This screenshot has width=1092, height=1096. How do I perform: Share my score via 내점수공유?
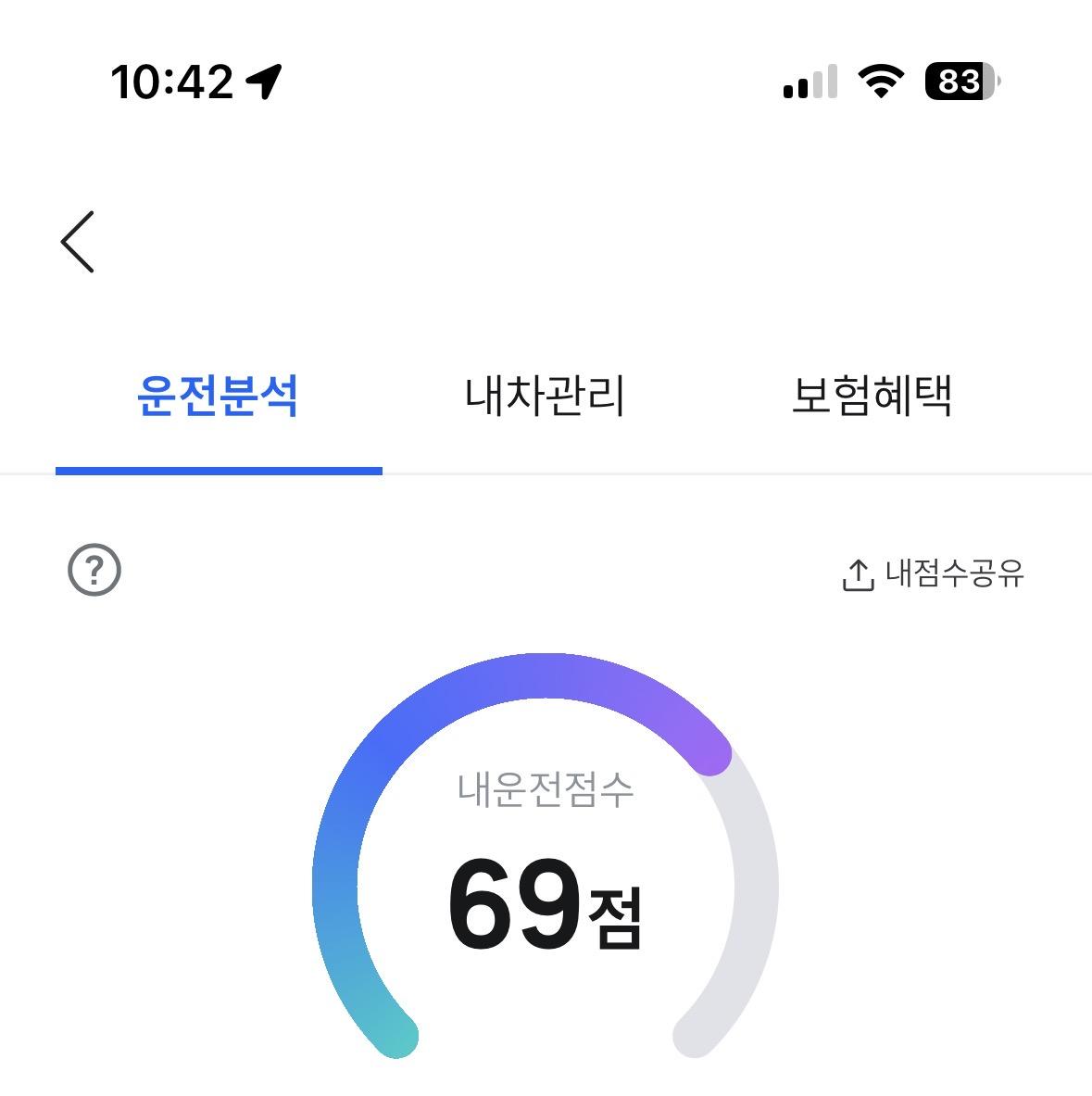(x=933, y=574)
